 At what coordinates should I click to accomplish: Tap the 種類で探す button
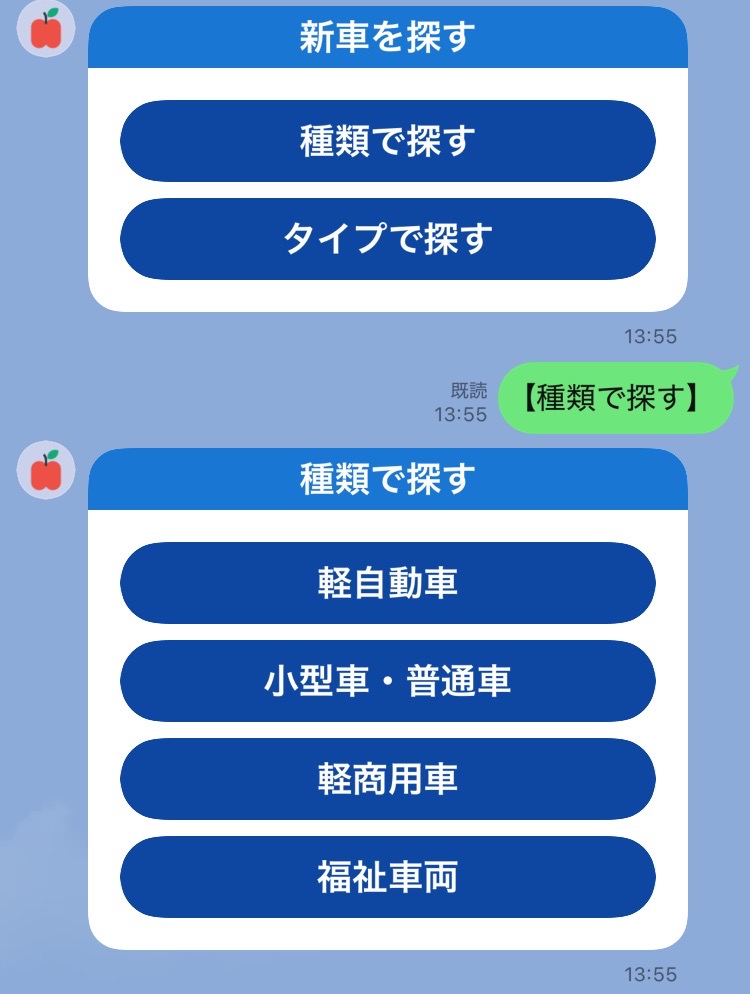click(x=387, y=141)
